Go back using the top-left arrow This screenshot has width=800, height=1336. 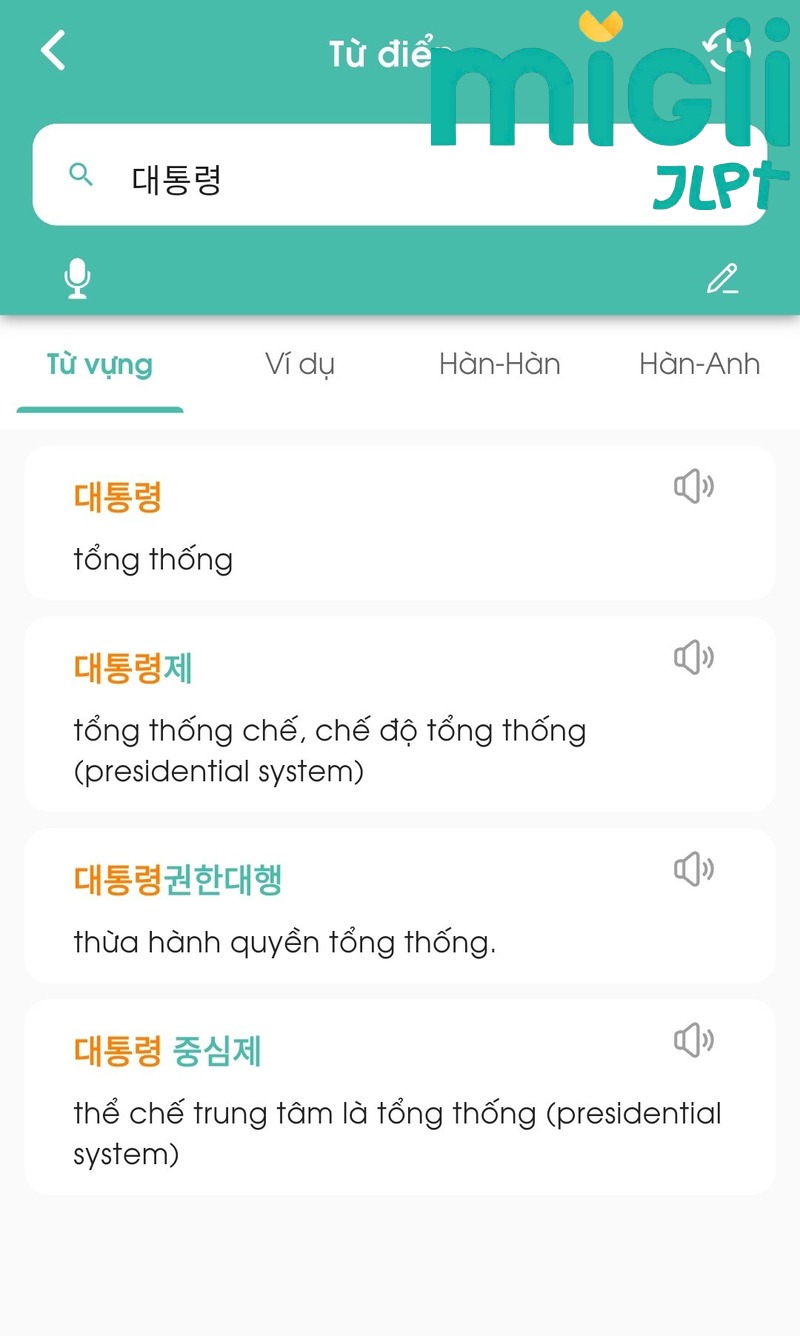(x=53, y=50)
